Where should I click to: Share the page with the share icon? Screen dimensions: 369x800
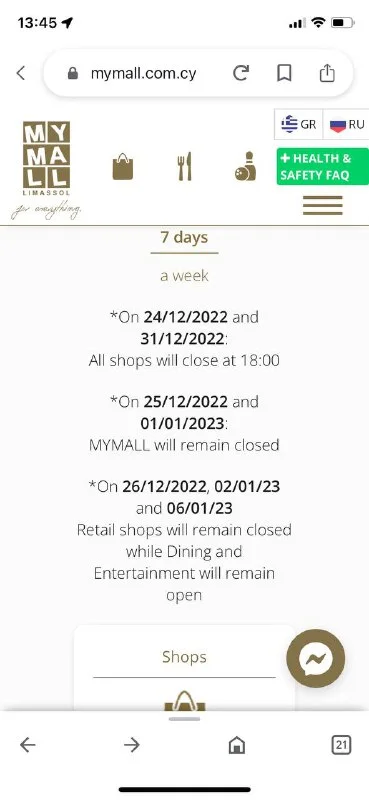(327, 73)
